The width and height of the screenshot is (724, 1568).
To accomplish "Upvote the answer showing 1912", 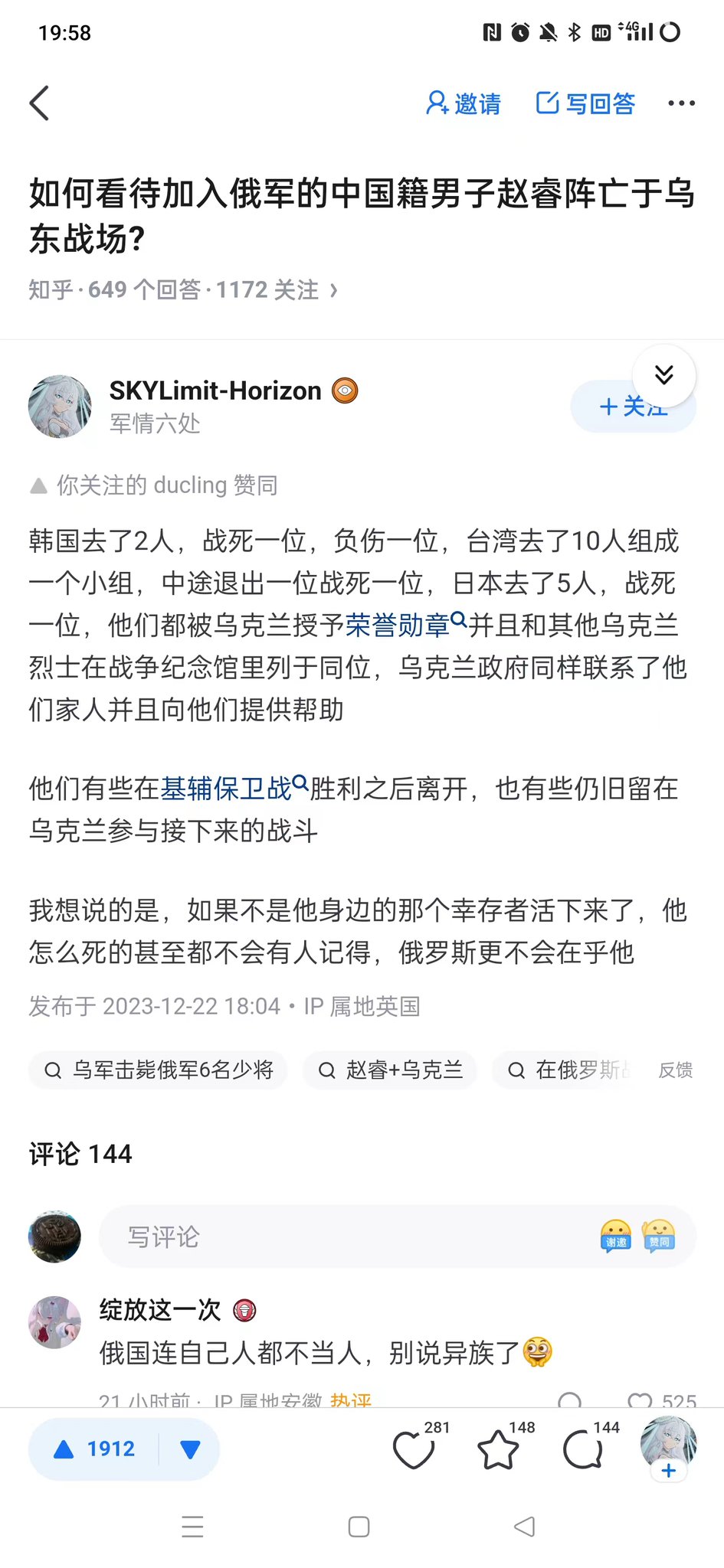I will (95, 1449).
